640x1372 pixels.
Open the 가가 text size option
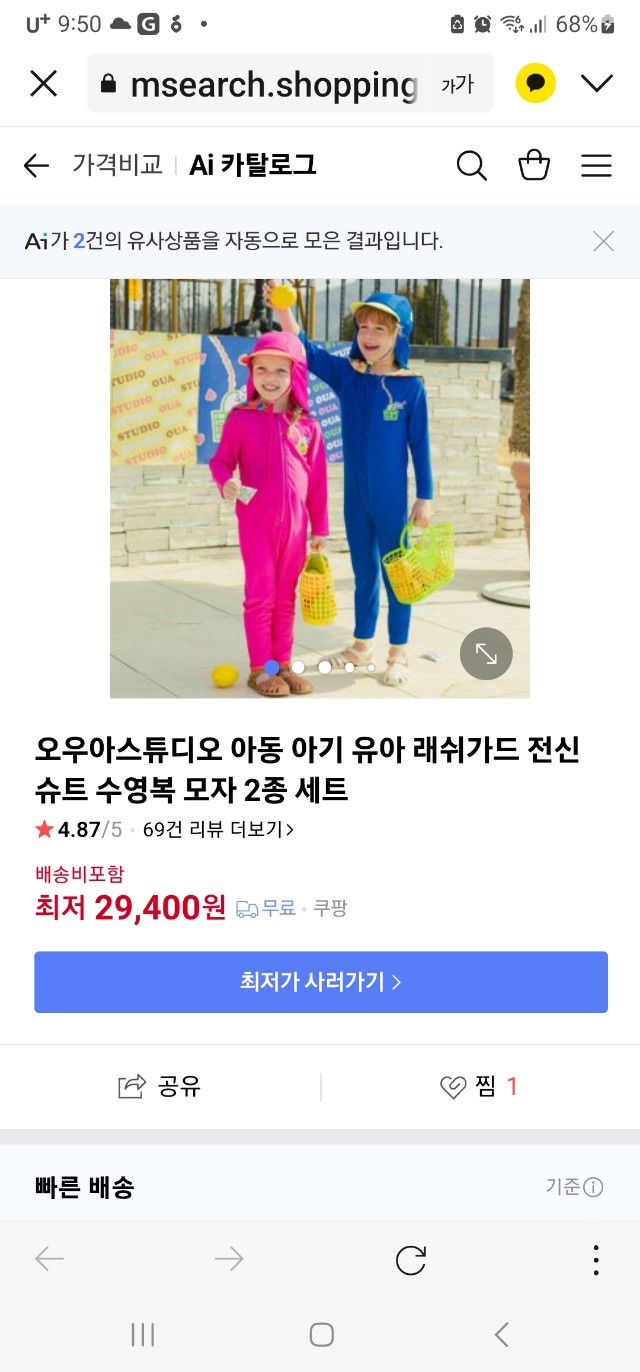[x=457, y=85]
